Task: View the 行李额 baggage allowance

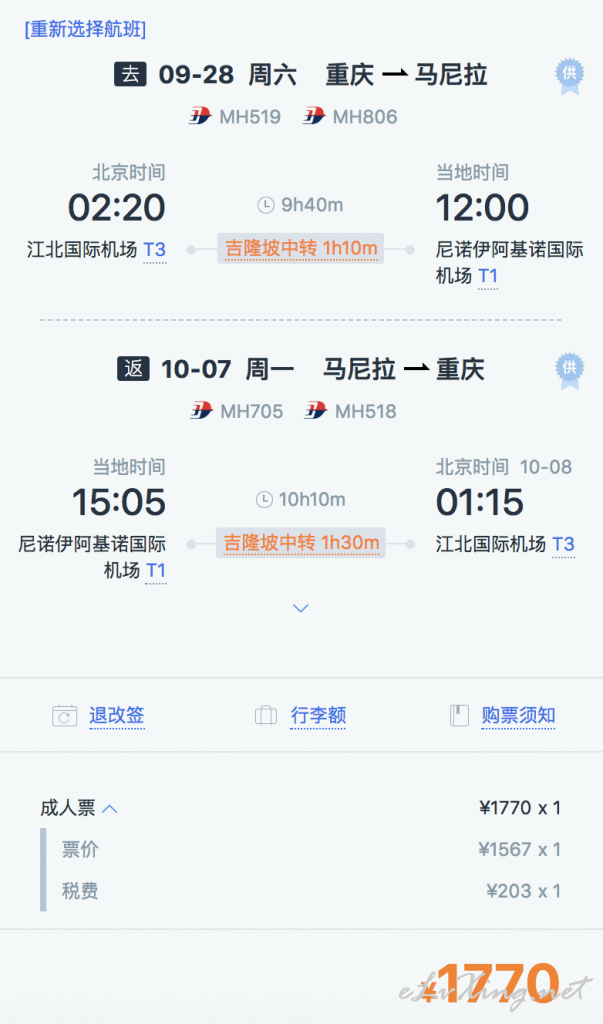Action: click(318, 715)
